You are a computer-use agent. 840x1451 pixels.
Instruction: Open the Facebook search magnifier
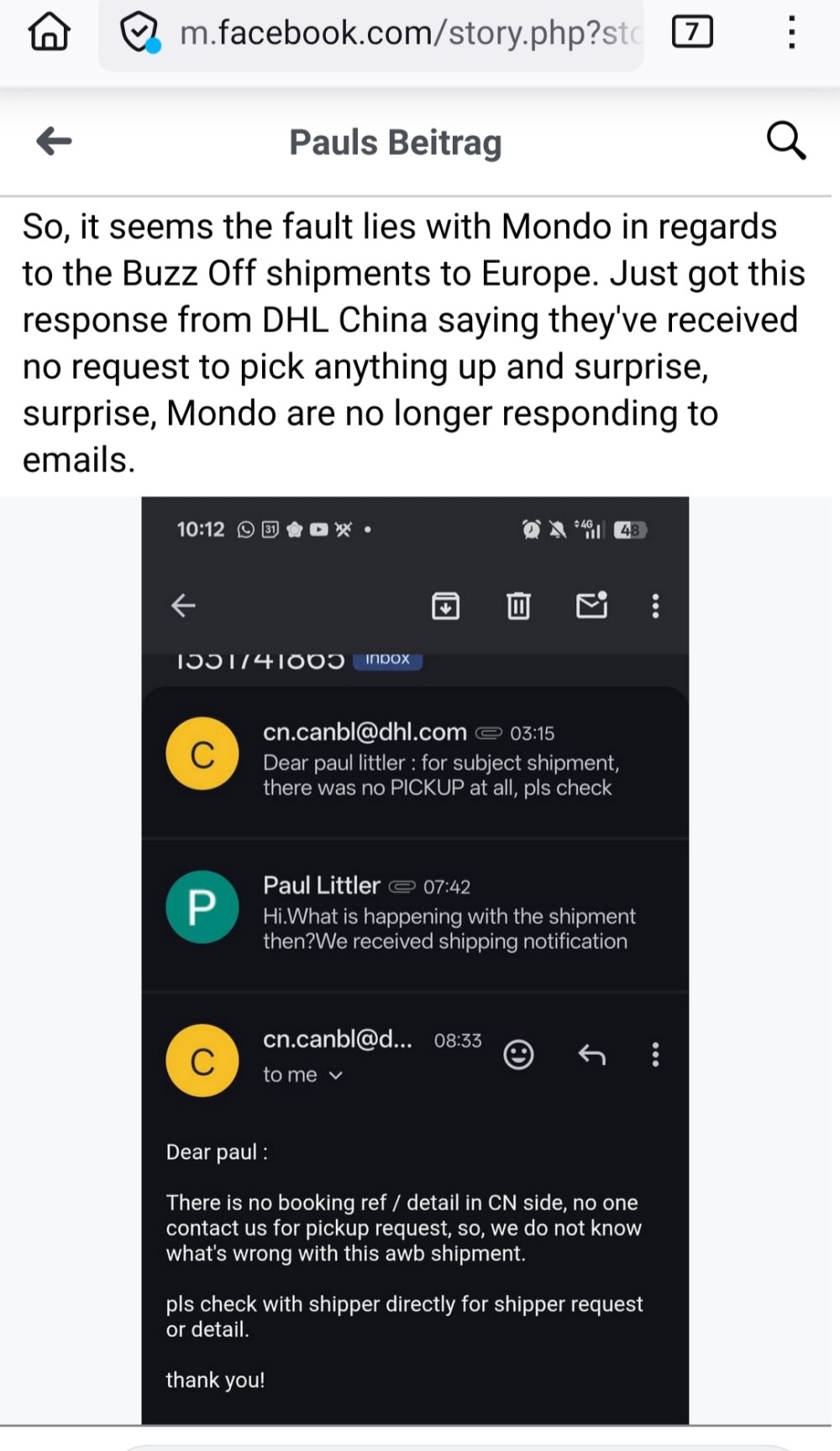click(786, 140)
